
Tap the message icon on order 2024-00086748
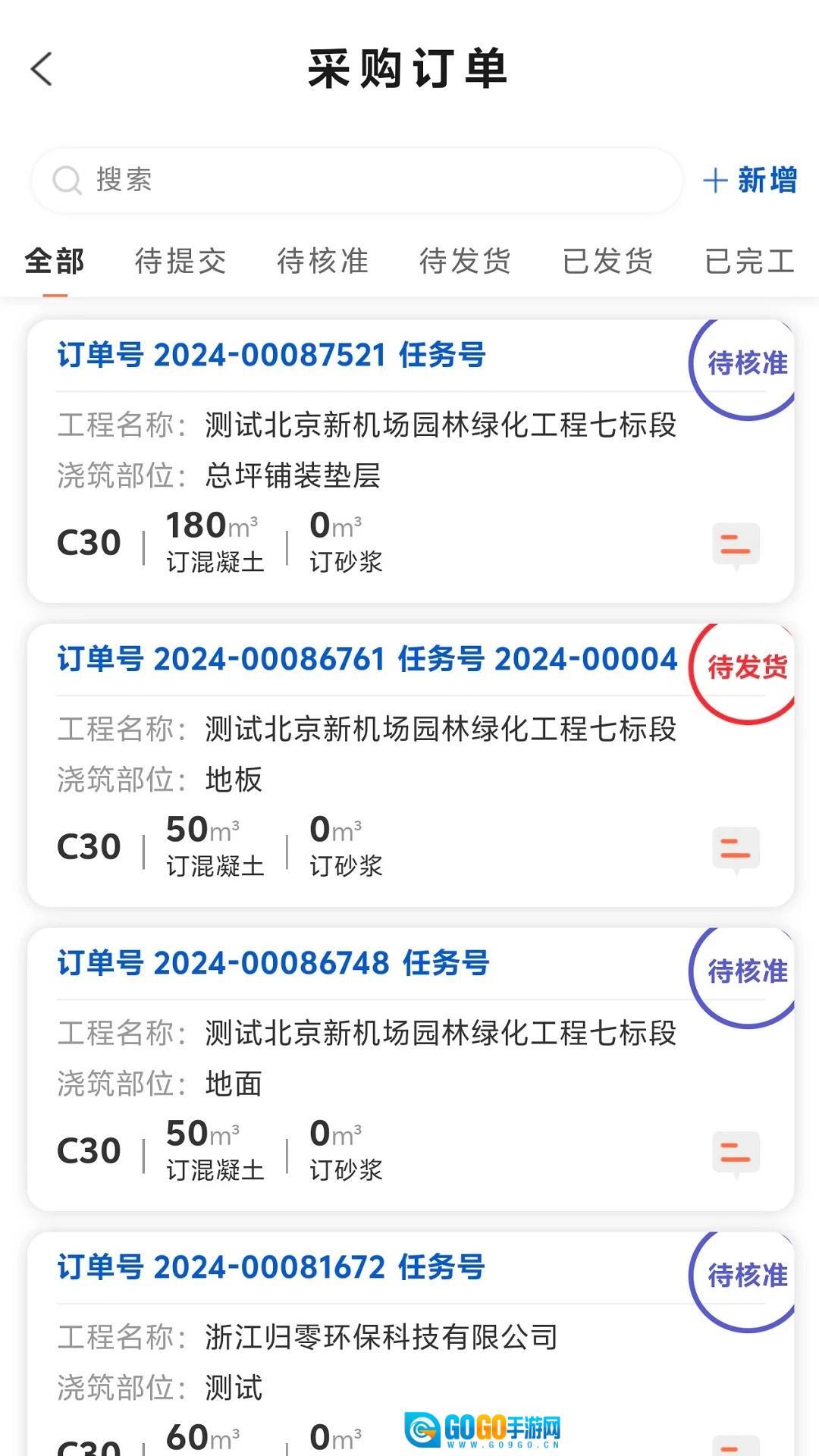[x=736, y=1153]
